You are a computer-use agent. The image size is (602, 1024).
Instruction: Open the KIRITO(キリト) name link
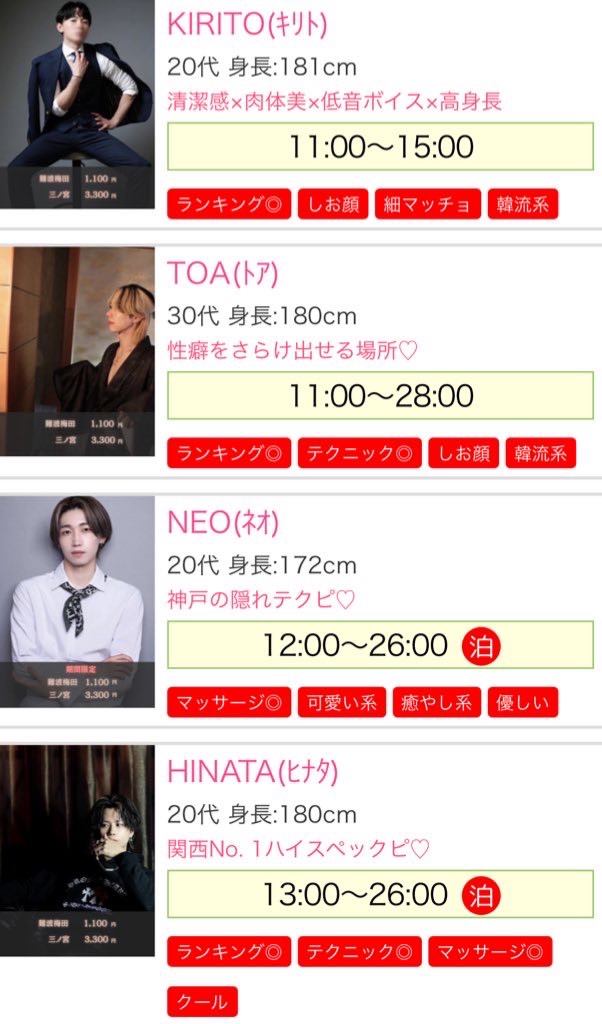tap(247, 23)
